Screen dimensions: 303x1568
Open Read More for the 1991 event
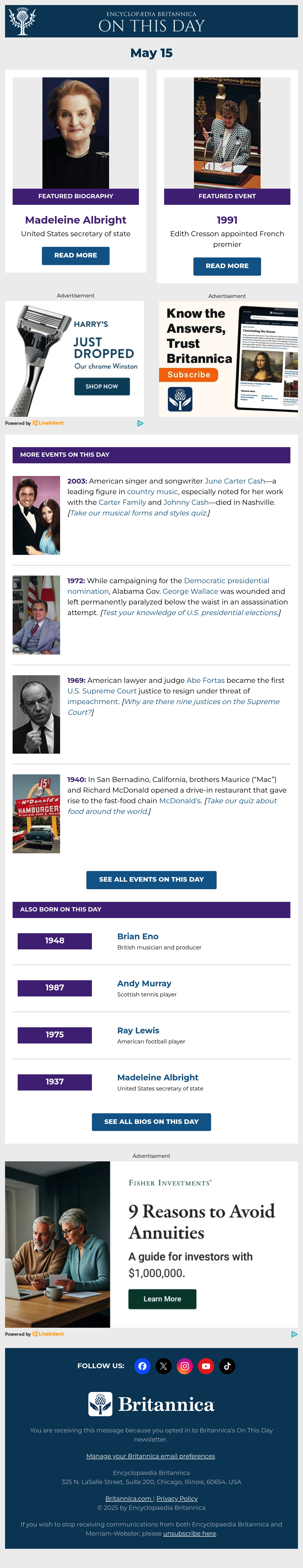[x=227, y=266]
